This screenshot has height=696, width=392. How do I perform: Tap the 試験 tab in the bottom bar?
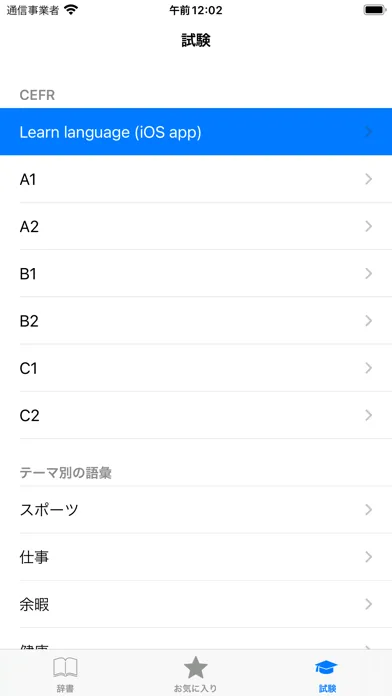[x=327, y=675]
